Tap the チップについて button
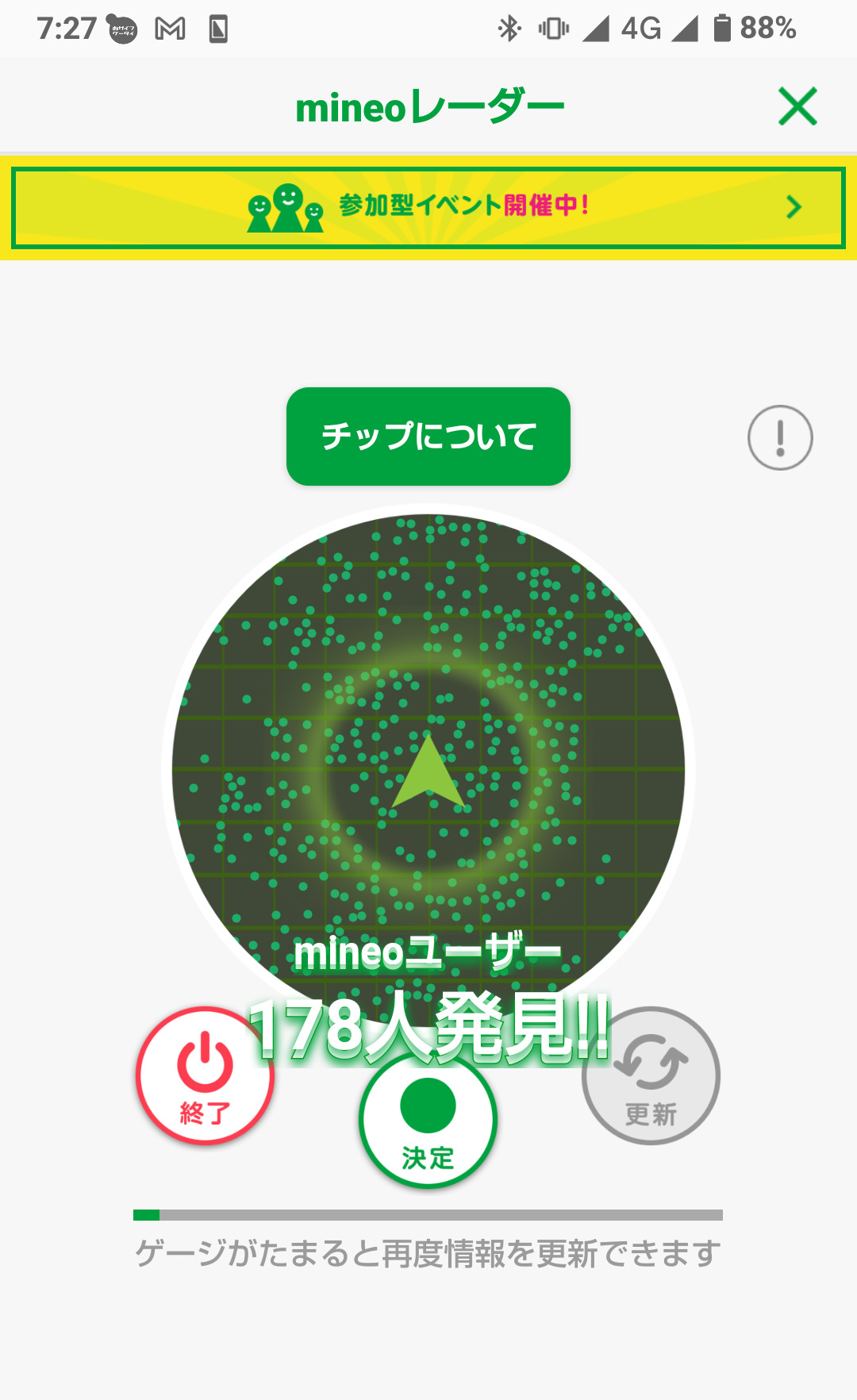The image size is (857, 1400). click(x=428, y=437)
